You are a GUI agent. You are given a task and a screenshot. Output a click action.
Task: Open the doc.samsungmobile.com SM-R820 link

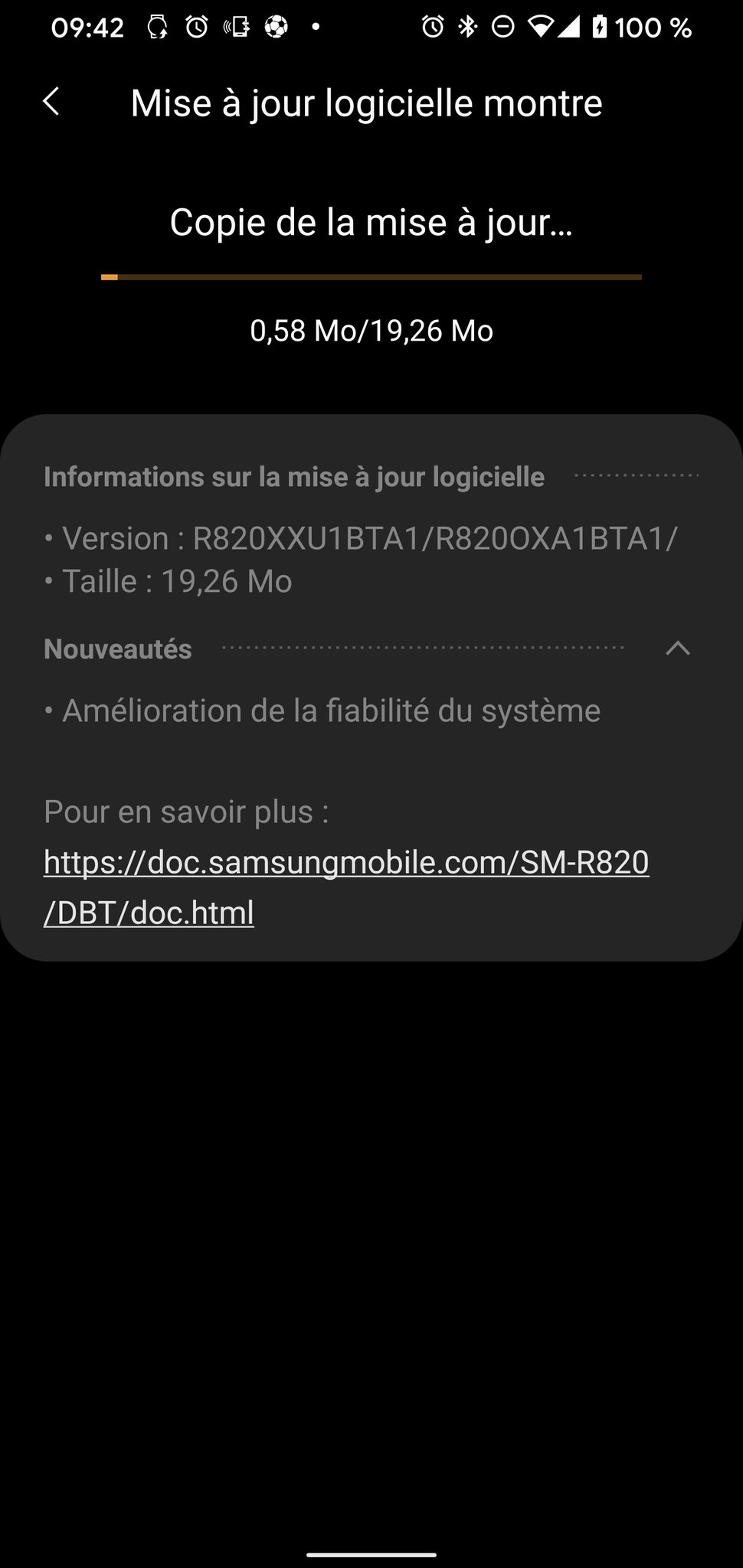point(346,863)
